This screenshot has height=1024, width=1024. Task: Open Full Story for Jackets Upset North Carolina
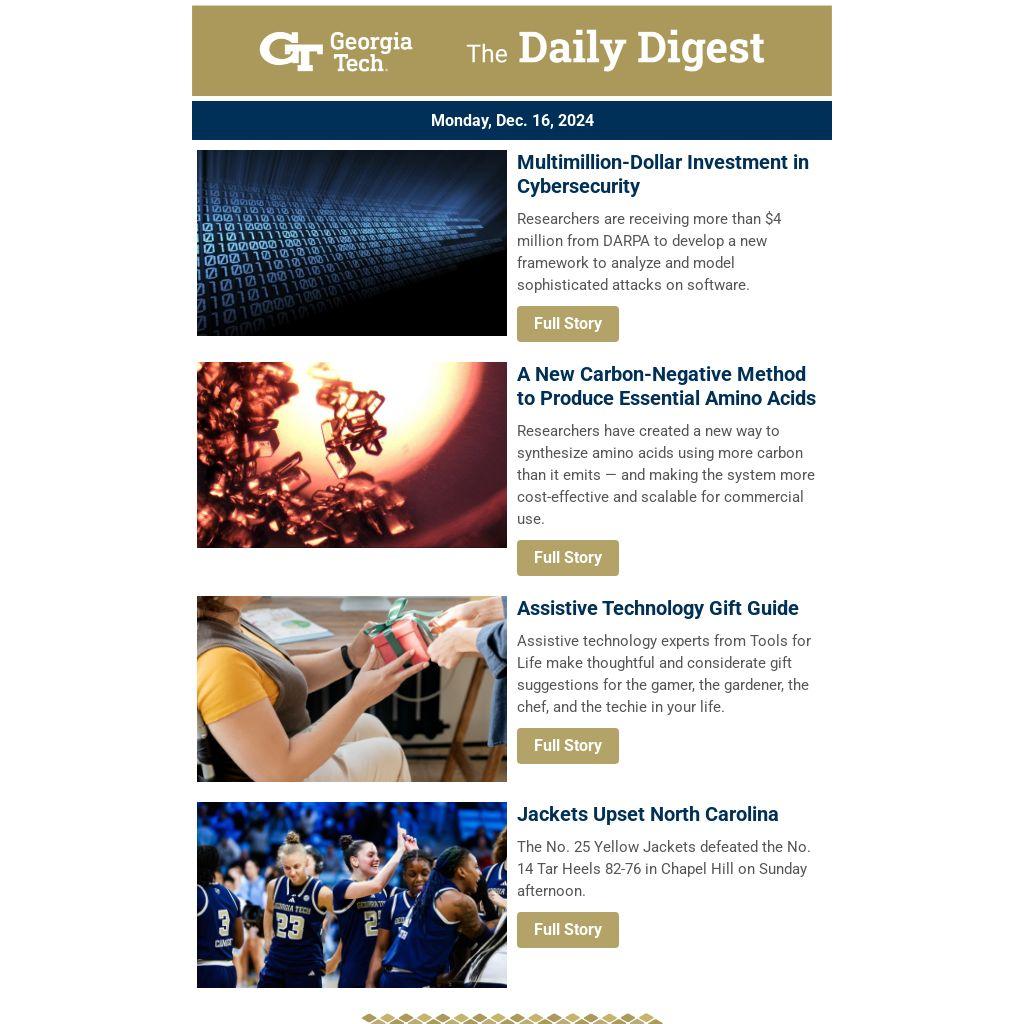567,930
